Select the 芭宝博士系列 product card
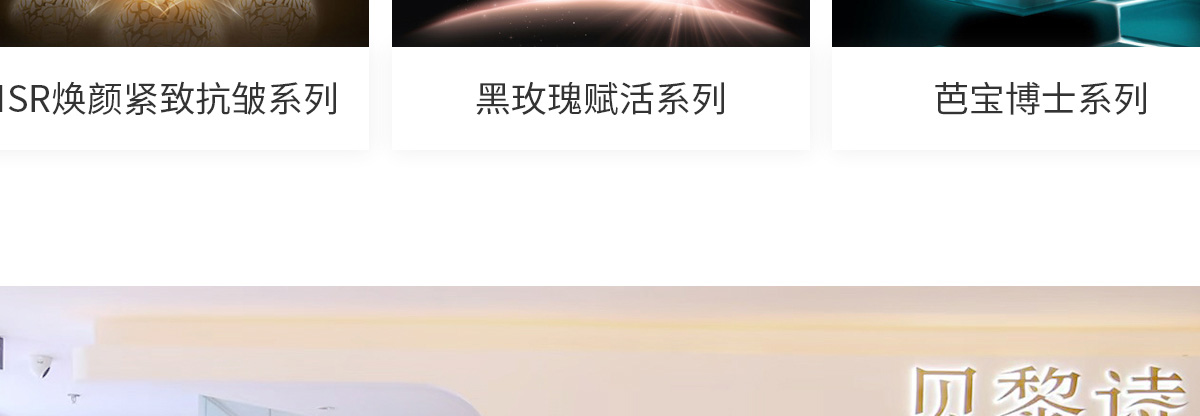The image size is (1200, 416). click(1040, 99)
